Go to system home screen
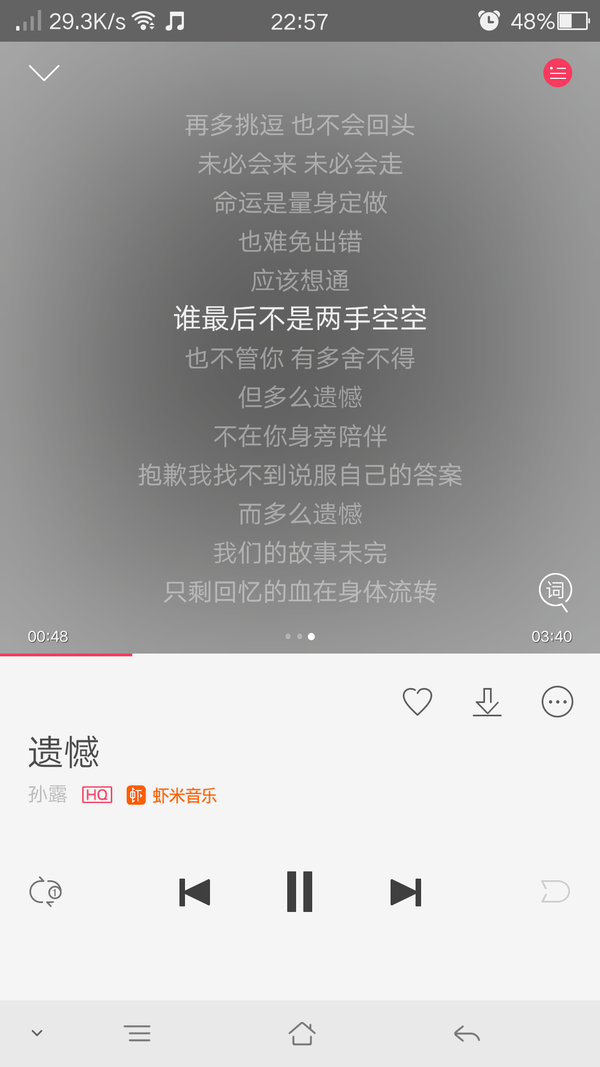The image size is (600, 1067). pyautogui.click(x=301, y=1034)
